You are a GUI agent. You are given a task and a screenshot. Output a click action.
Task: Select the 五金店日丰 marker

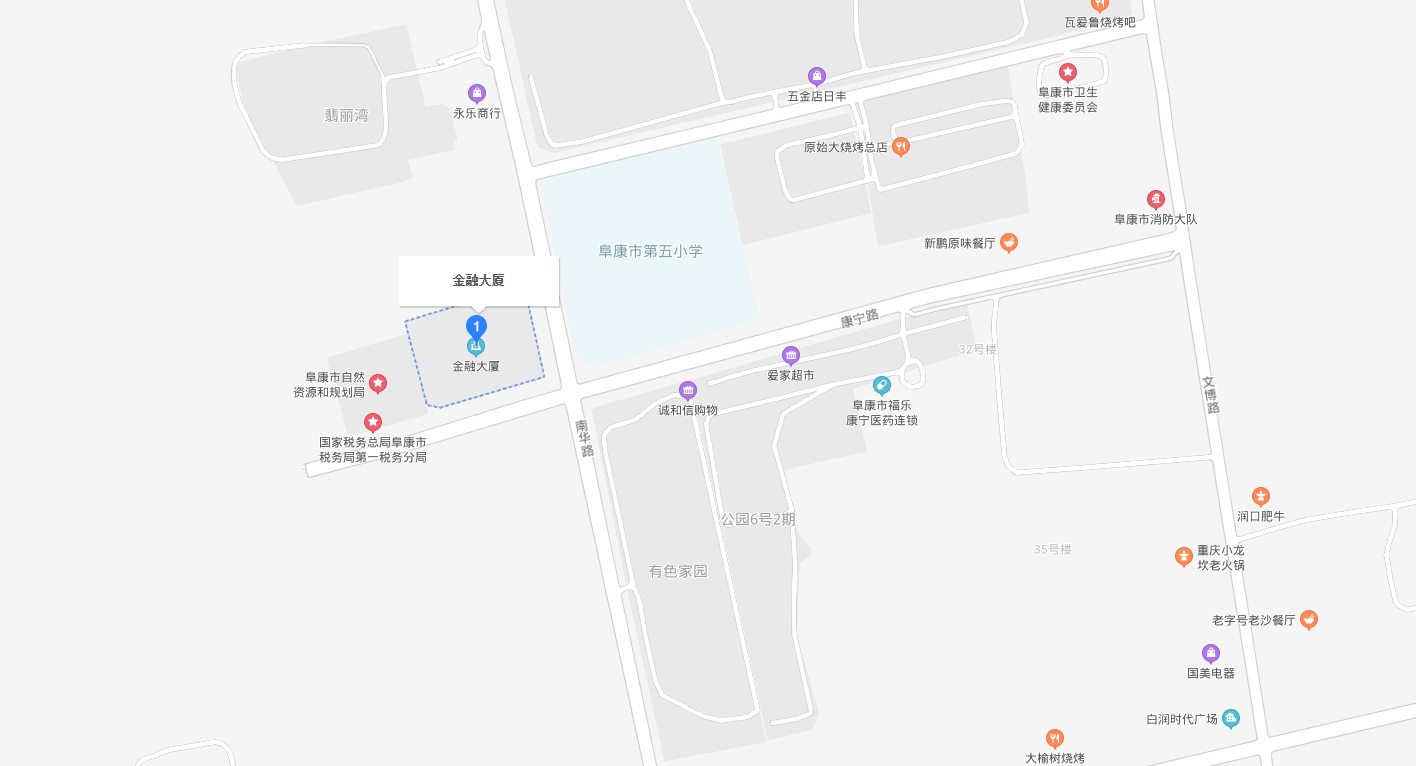817,76
